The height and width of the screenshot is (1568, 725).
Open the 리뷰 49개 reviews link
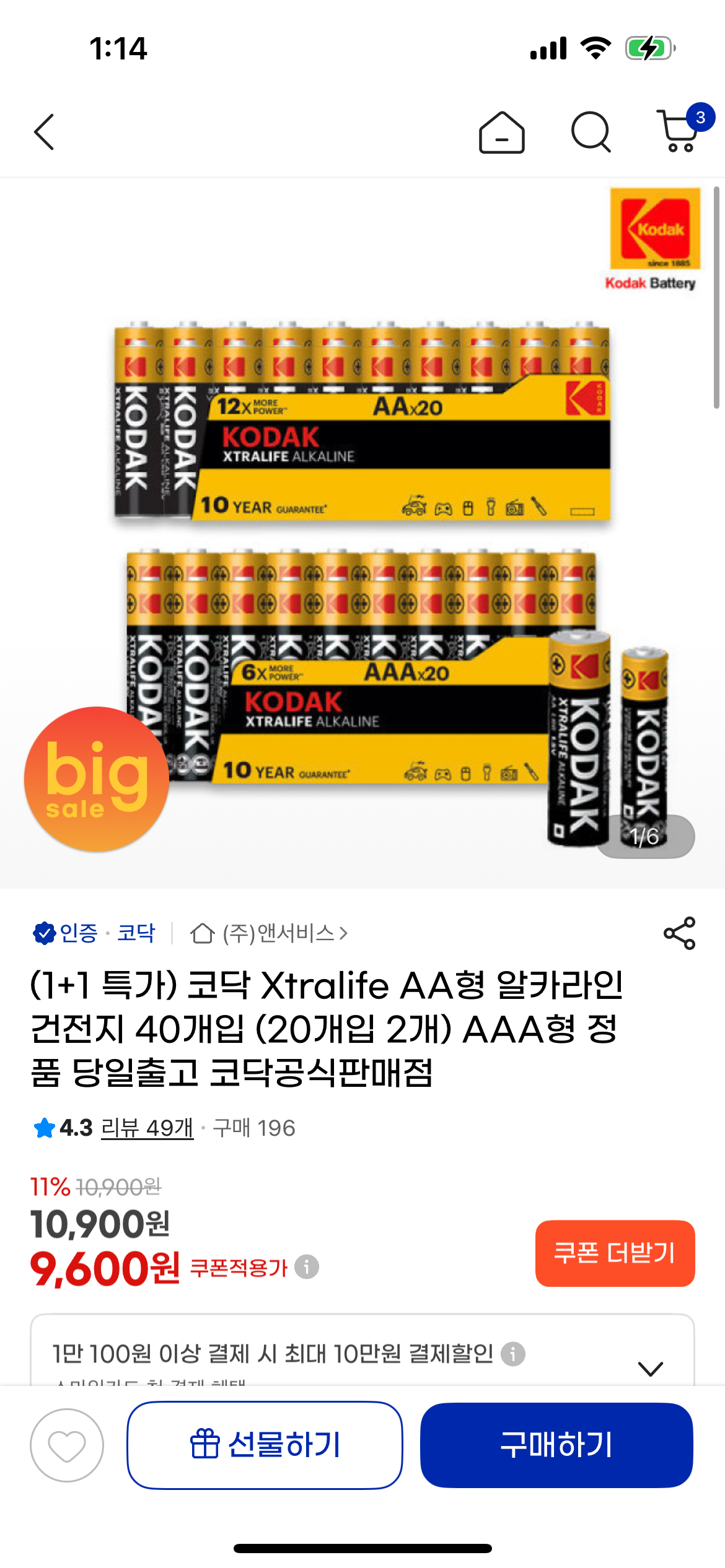[x=147, y=1128]
